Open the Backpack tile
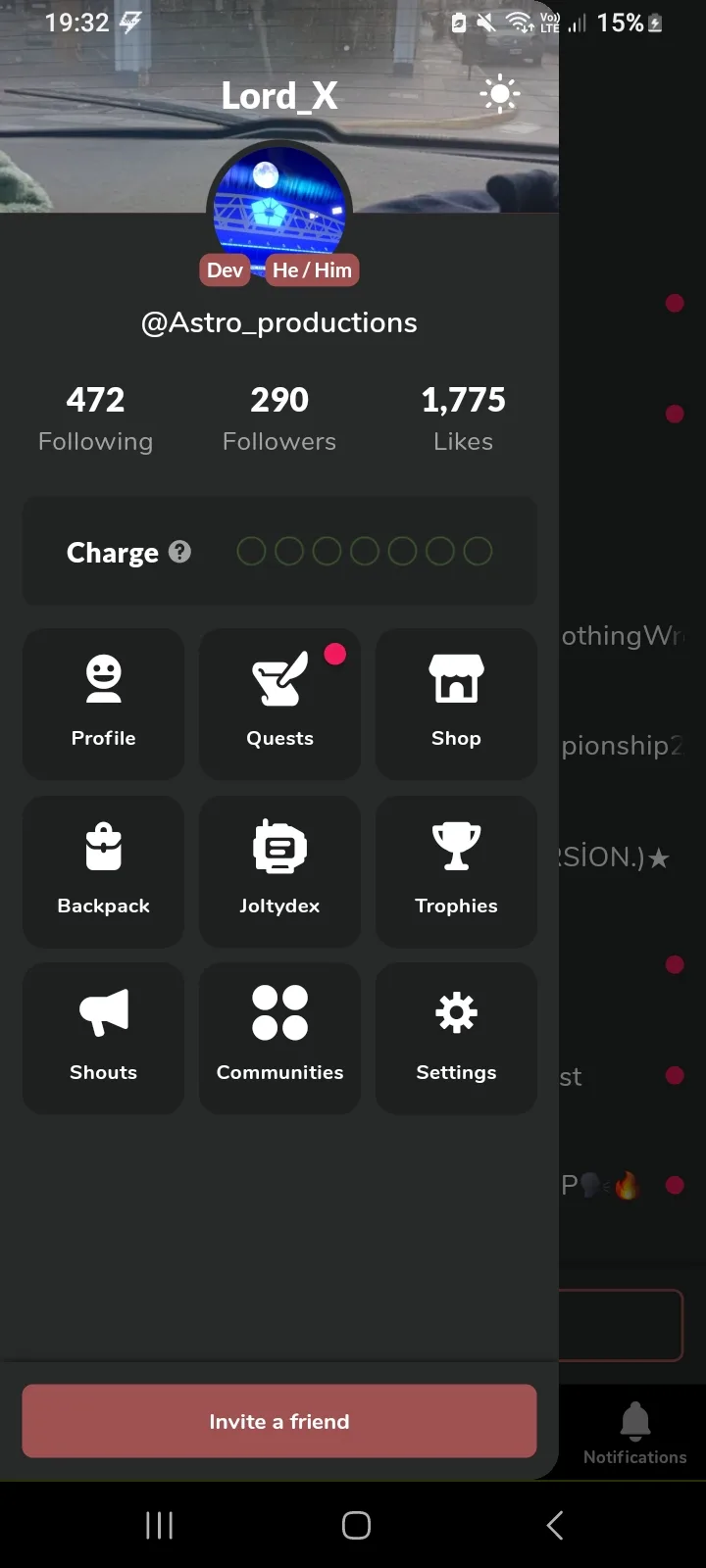Image resolution: width=706 pixels, height=1568 pixels. [104, 871]
